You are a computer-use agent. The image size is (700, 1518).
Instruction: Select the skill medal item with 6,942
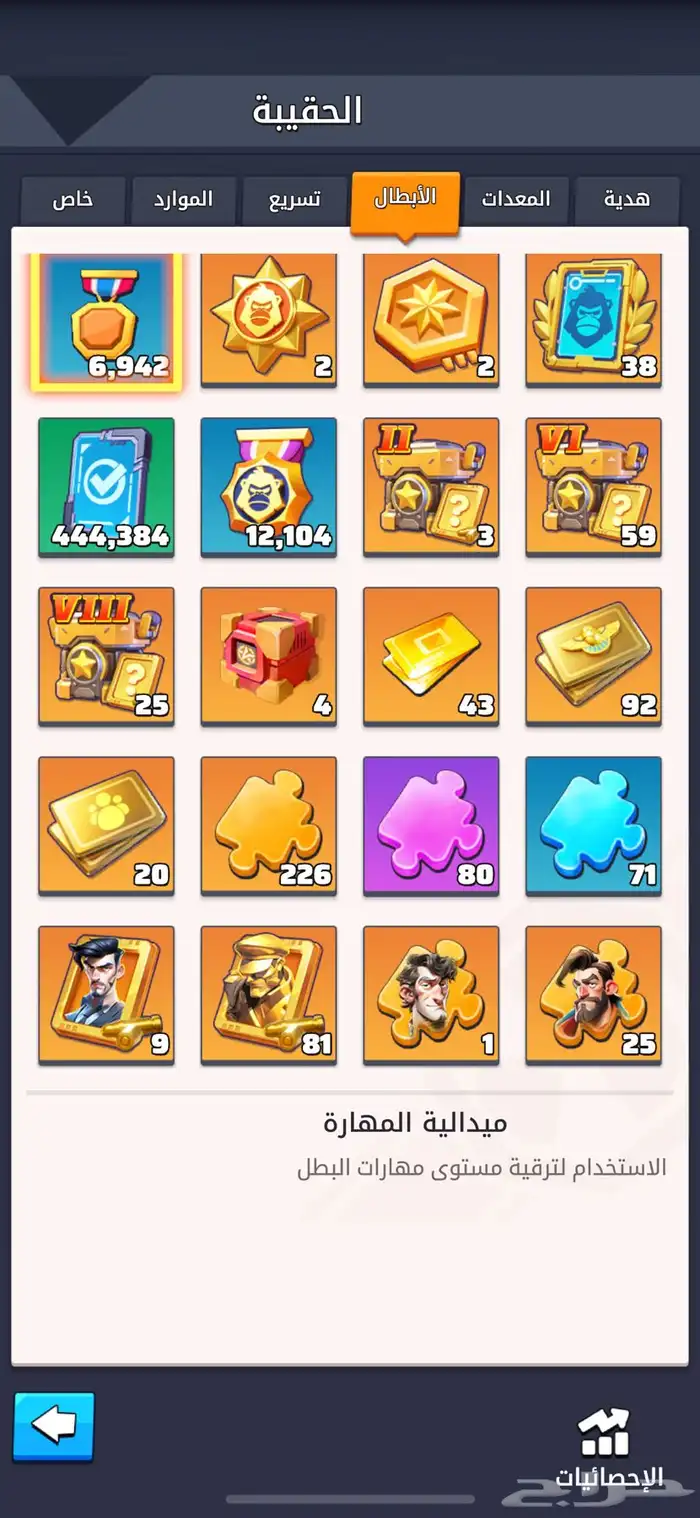(106, 320)
